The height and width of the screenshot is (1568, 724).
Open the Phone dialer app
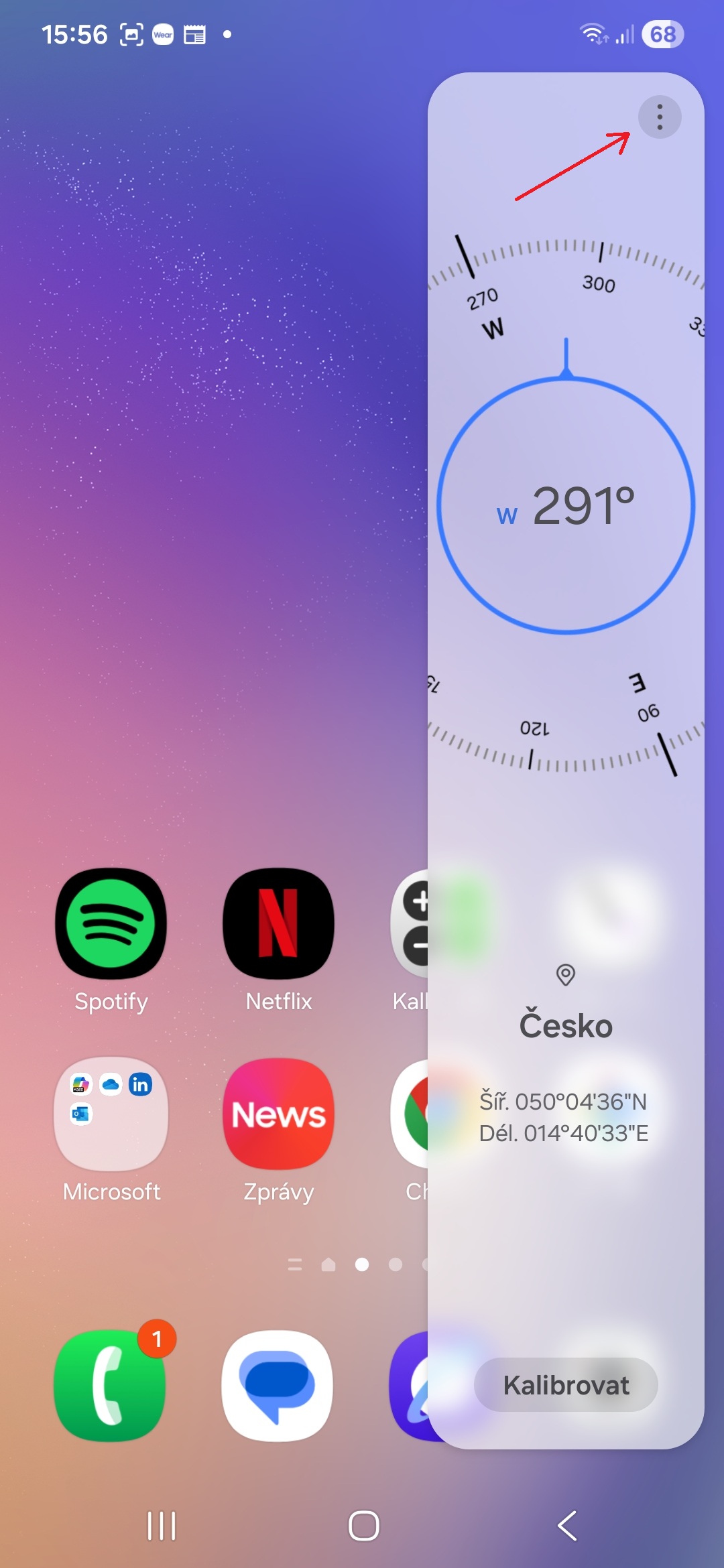110,1385
